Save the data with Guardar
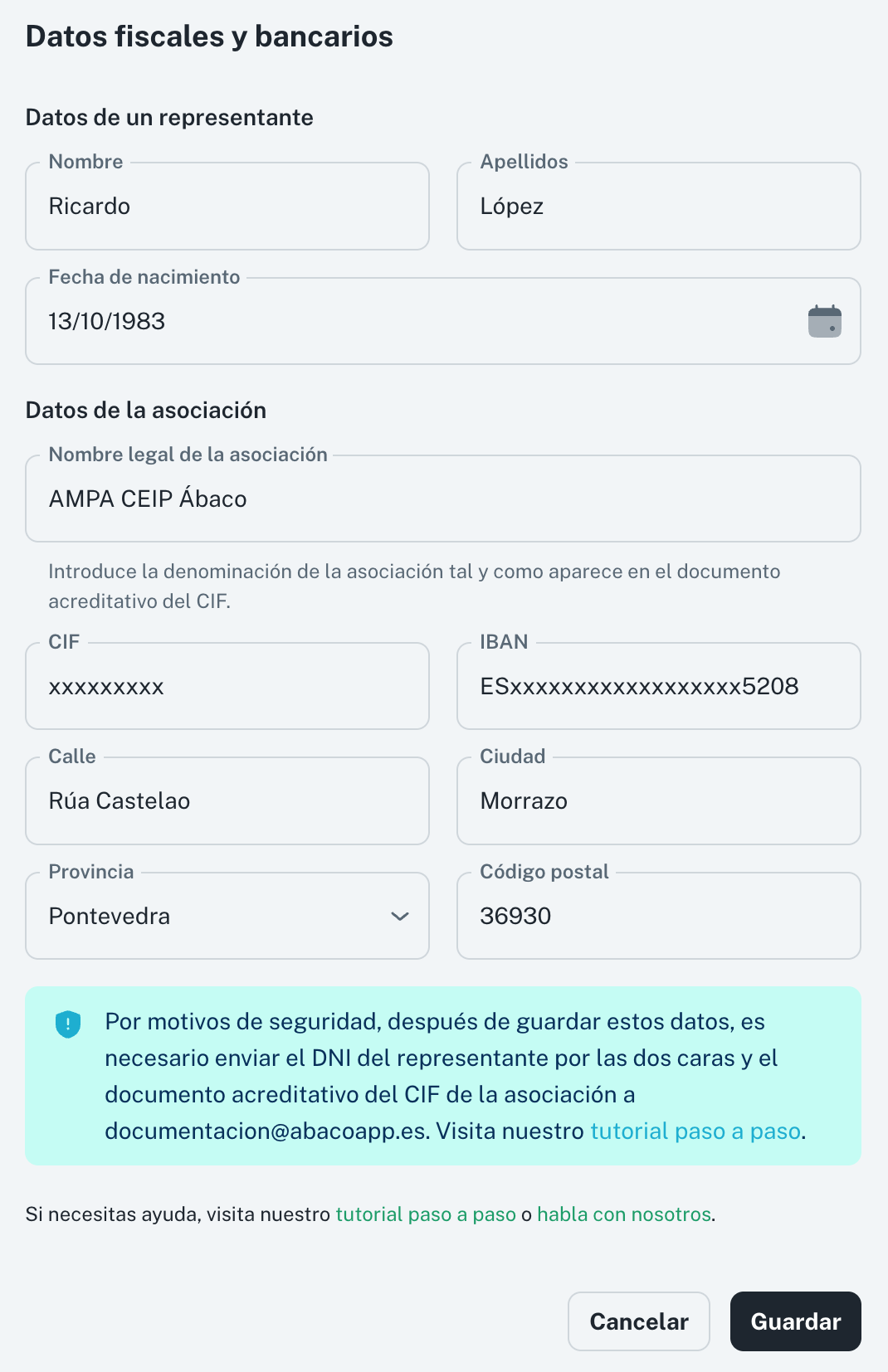 point(795,1321)
